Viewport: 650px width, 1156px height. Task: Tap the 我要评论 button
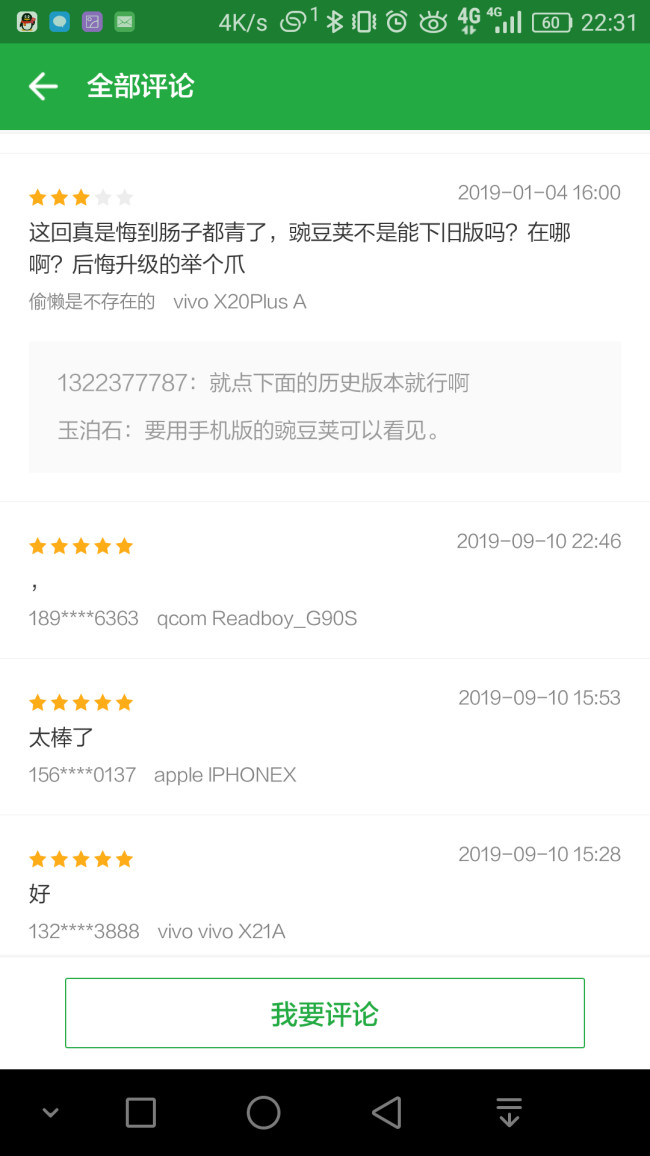324,1013
